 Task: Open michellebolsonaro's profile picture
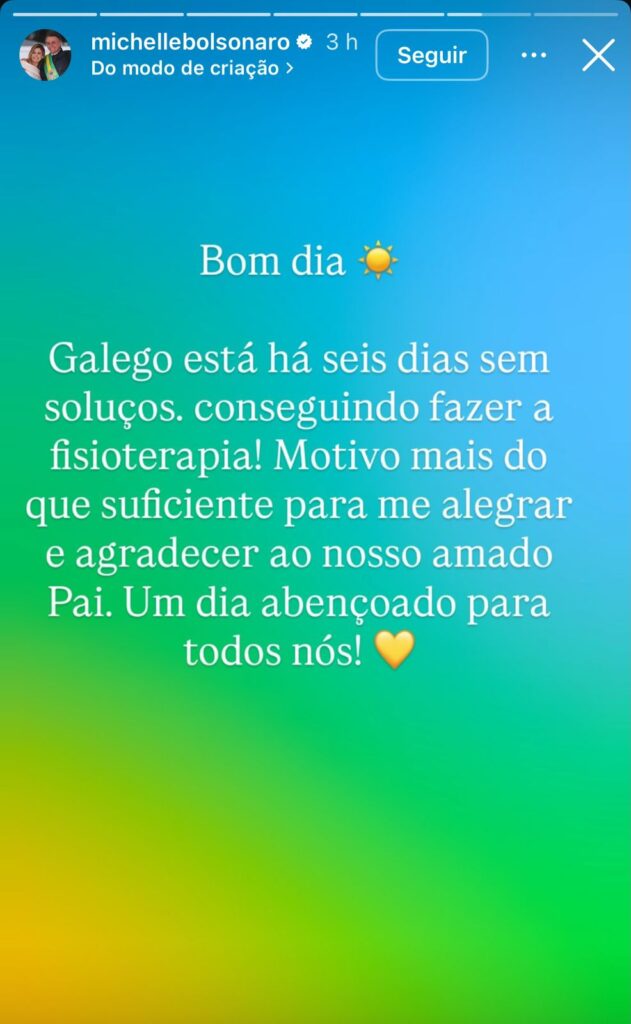click(x=45, y=55)
